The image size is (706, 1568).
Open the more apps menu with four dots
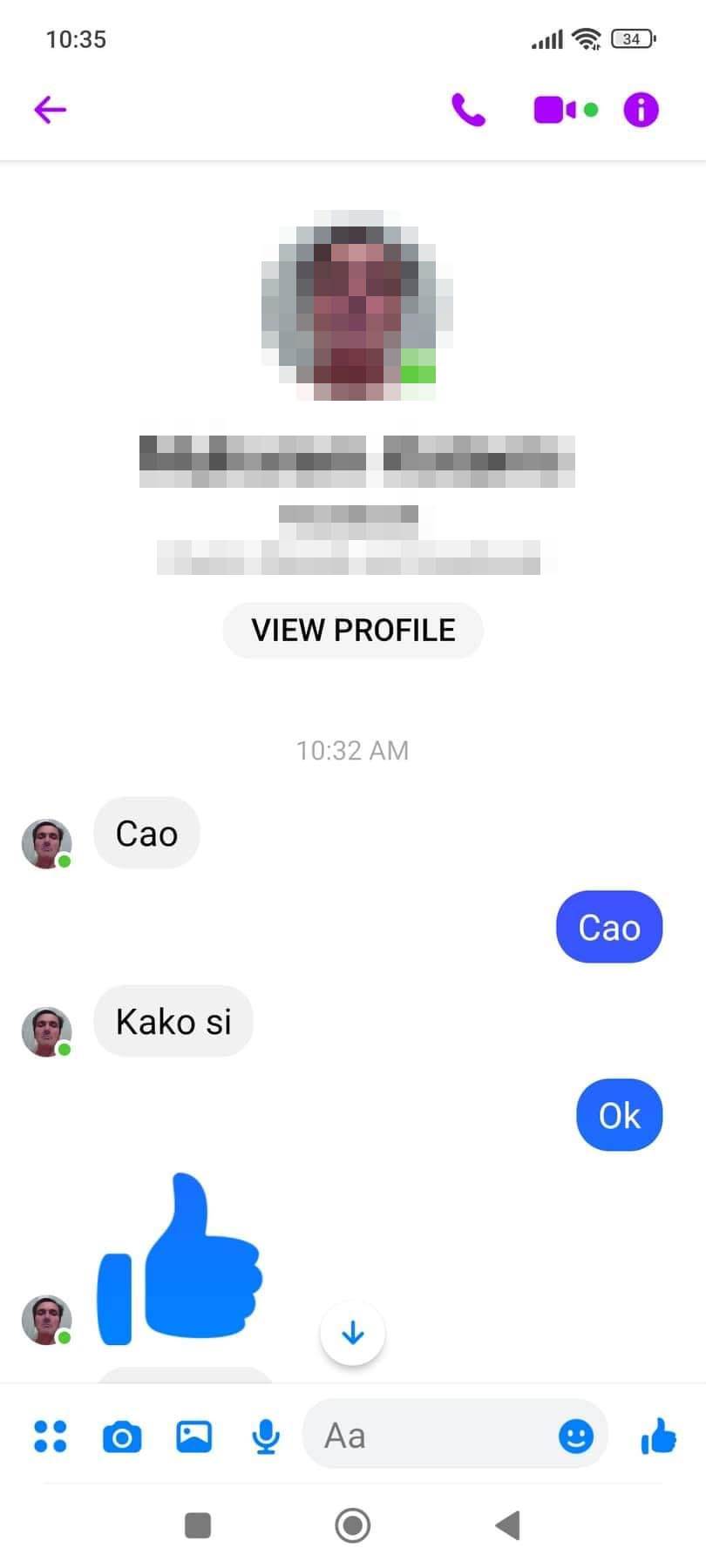point(50,1436)
